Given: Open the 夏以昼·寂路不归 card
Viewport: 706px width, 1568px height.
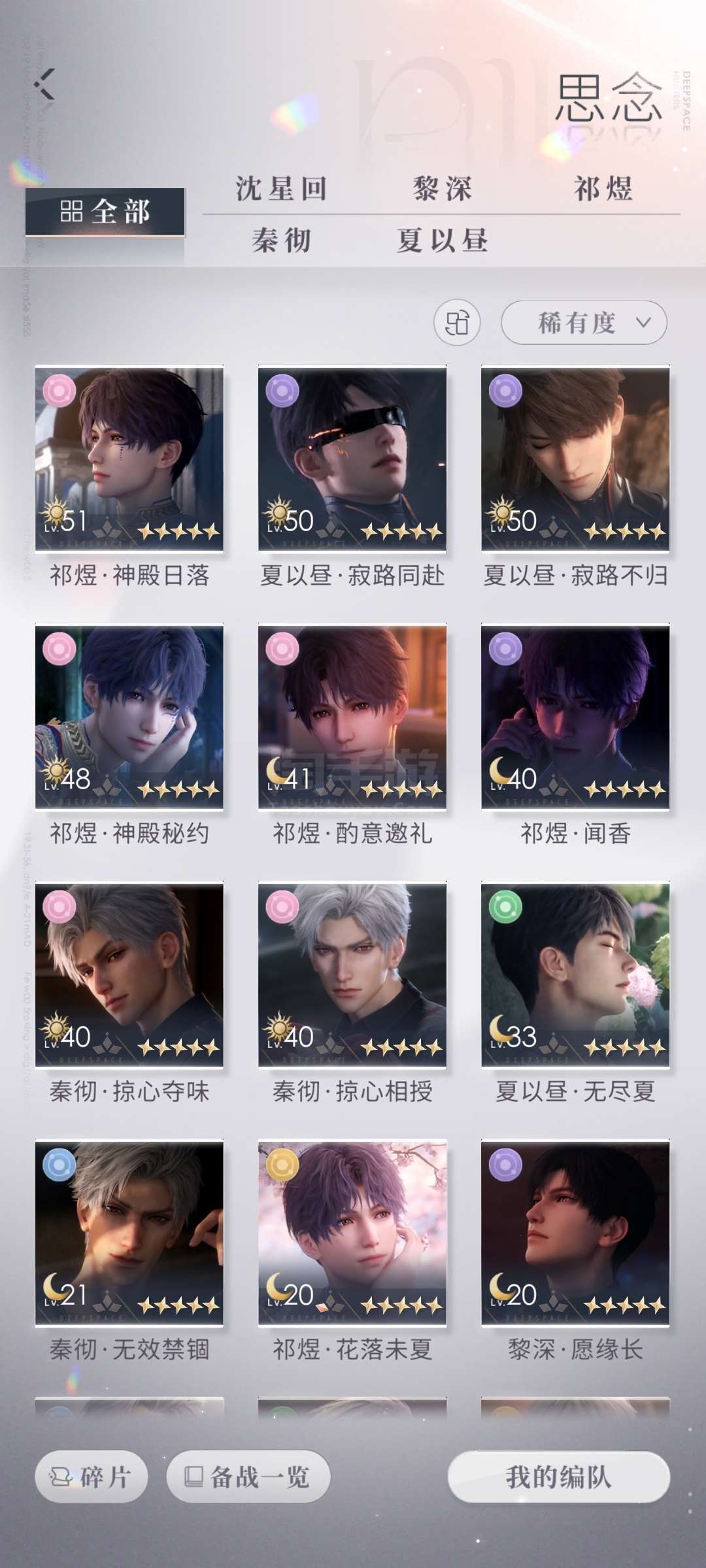Looking at the screenshot, I should (x=575, y=459).
